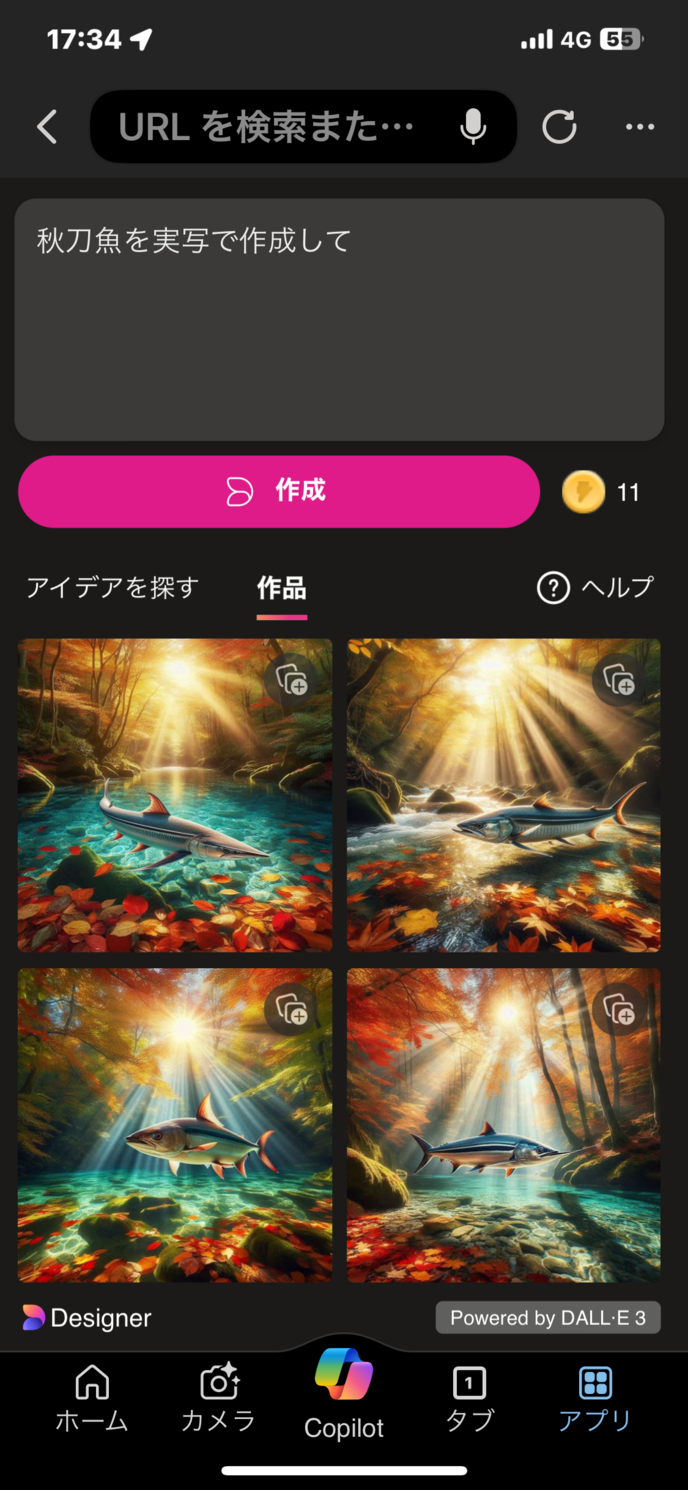688x1490 pixels.
Task: Open the three-dot overflow menu
Action: pos(640,127)
